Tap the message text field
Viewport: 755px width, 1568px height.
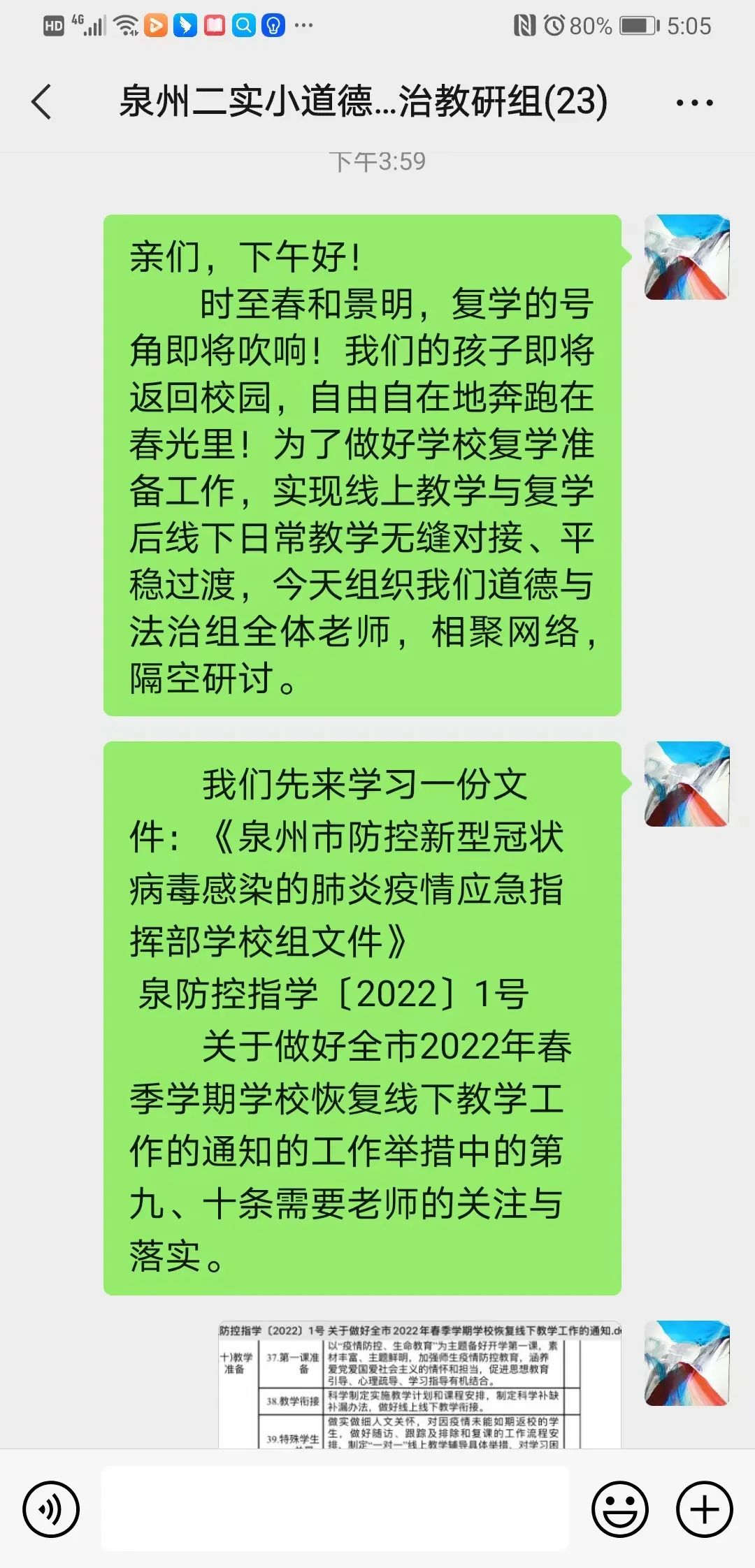[x=334, y=1509]
